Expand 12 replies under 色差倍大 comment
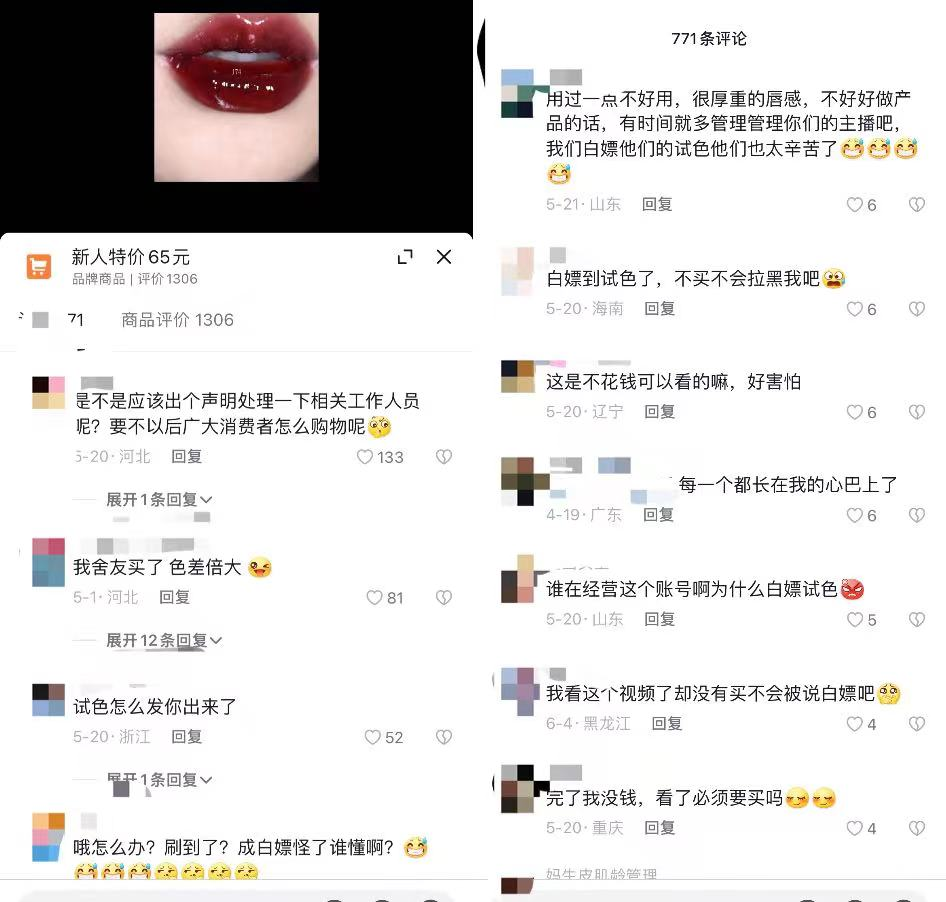The height and width of the screenshot is (902, 946). 164,640
